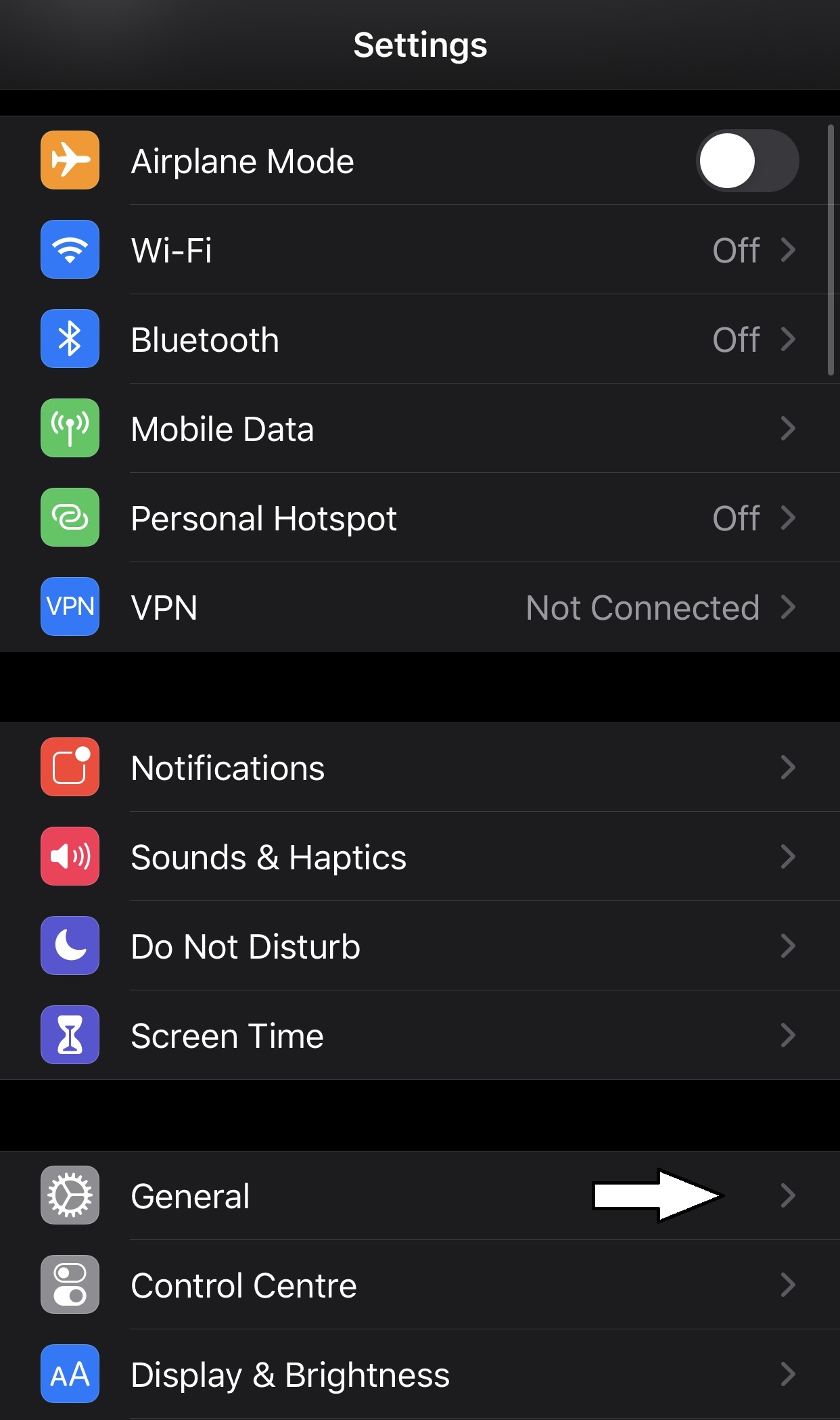
Task: Open Personal Hotspot settings
Action: coord(420,518)
